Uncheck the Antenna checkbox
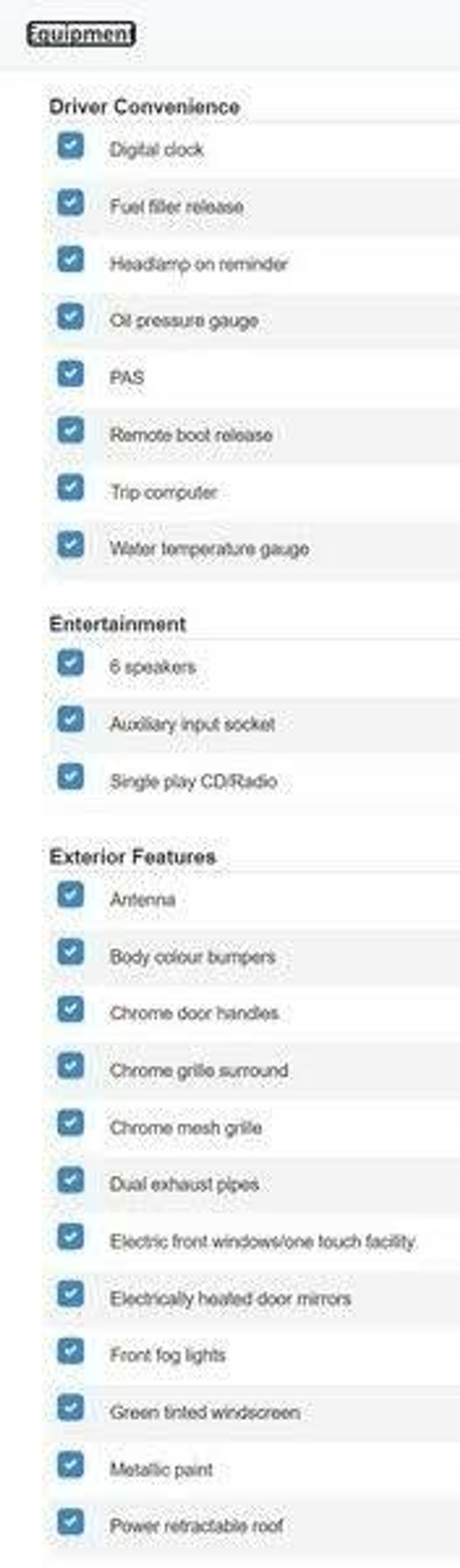This screenshot has height=1568, width=460. [71, 895]
